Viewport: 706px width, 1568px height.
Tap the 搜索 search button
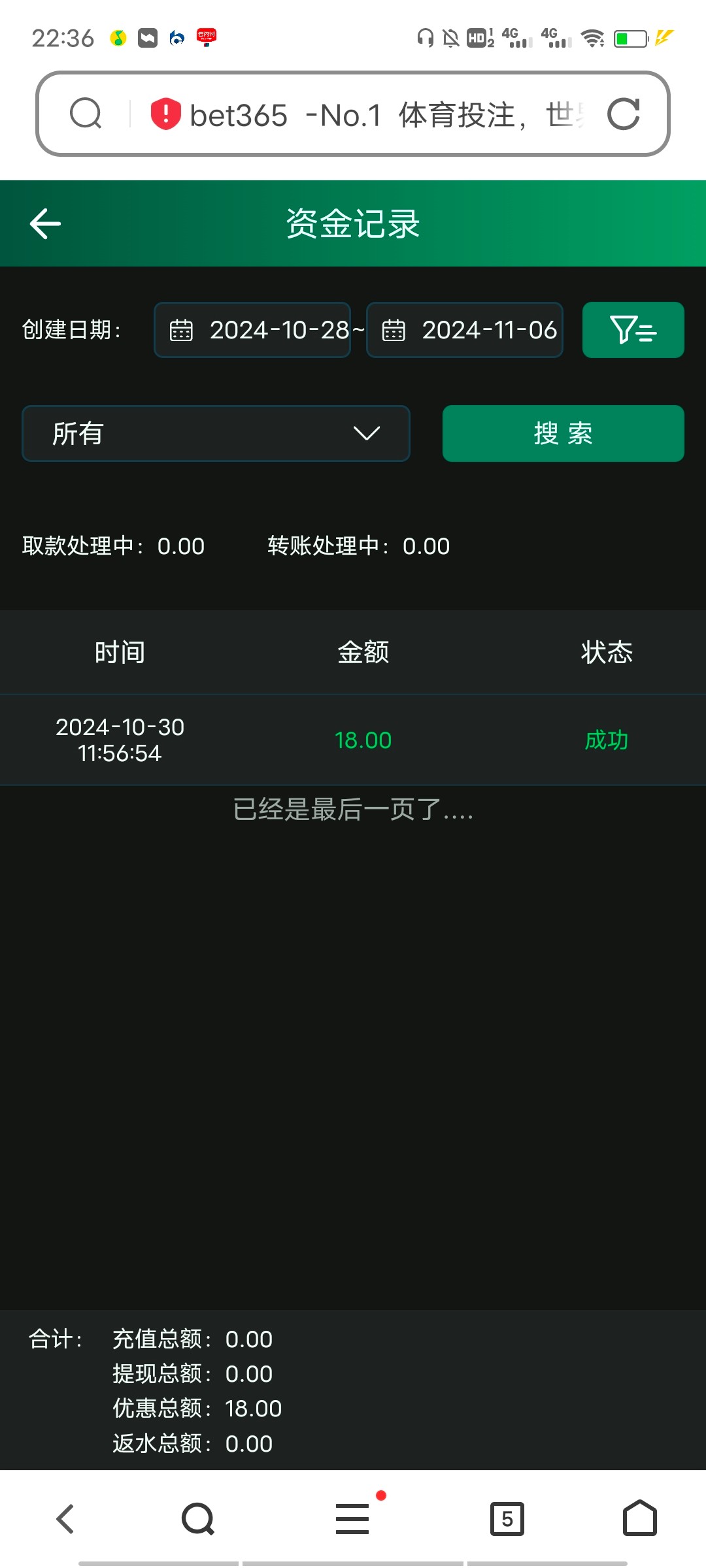[563, 433]
